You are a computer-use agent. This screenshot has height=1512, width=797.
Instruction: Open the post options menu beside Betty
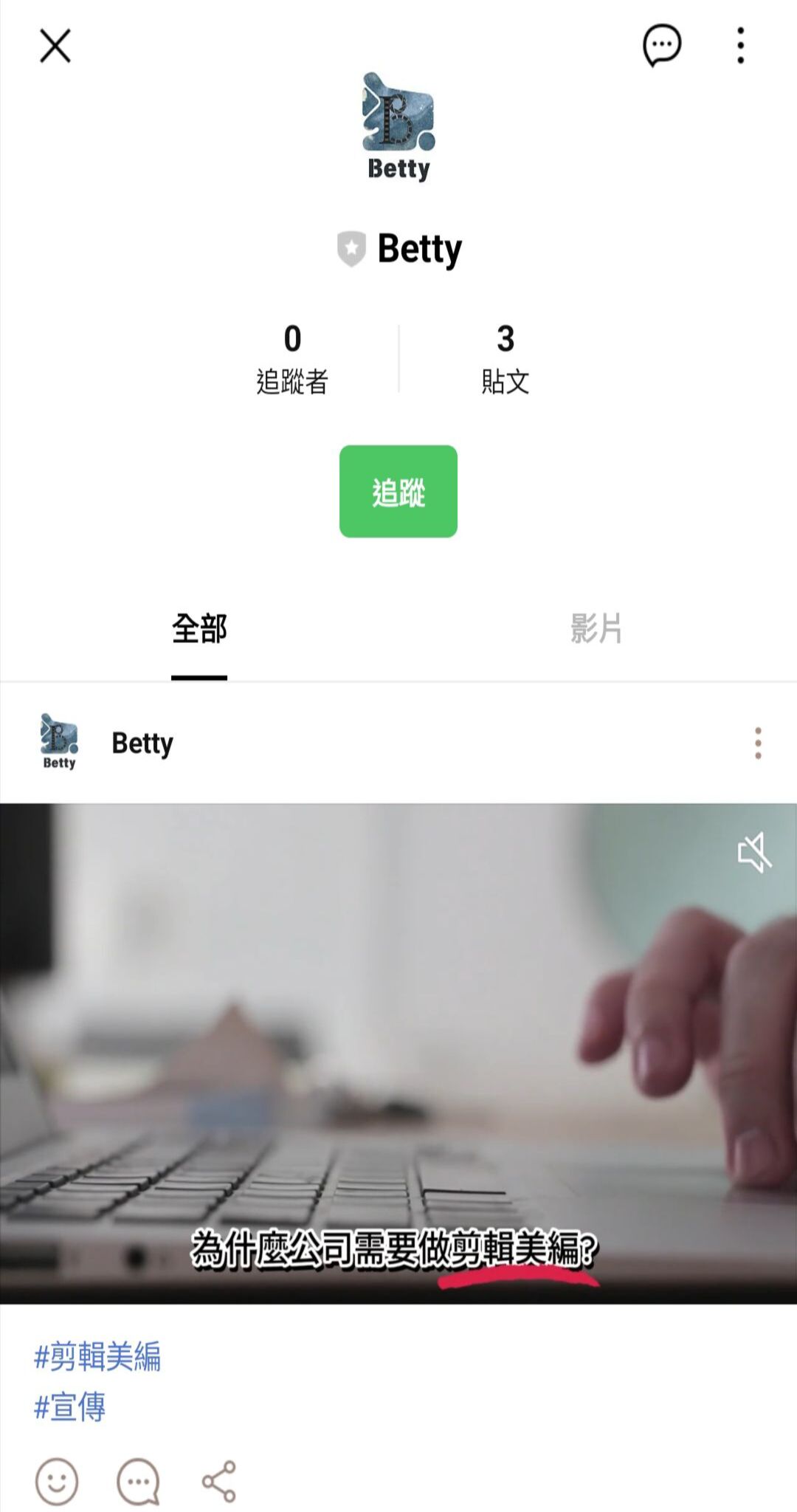pos(757,743)
